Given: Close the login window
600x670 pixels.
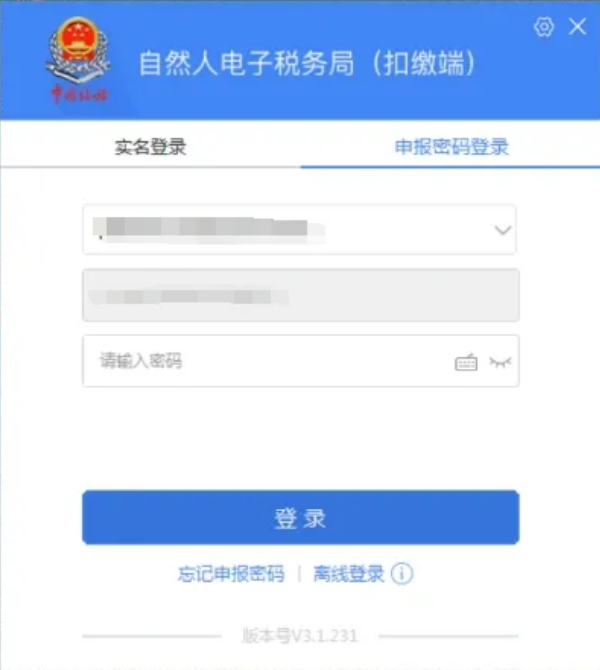Looking at the screenshot, I should 577,27.
